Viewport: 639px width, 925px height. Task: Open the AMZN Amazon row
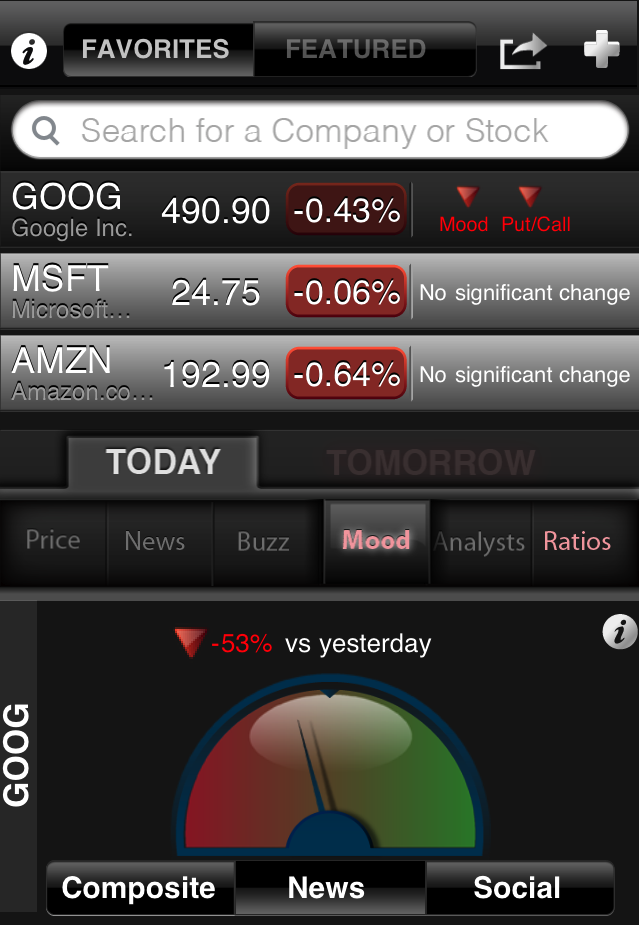200,374
